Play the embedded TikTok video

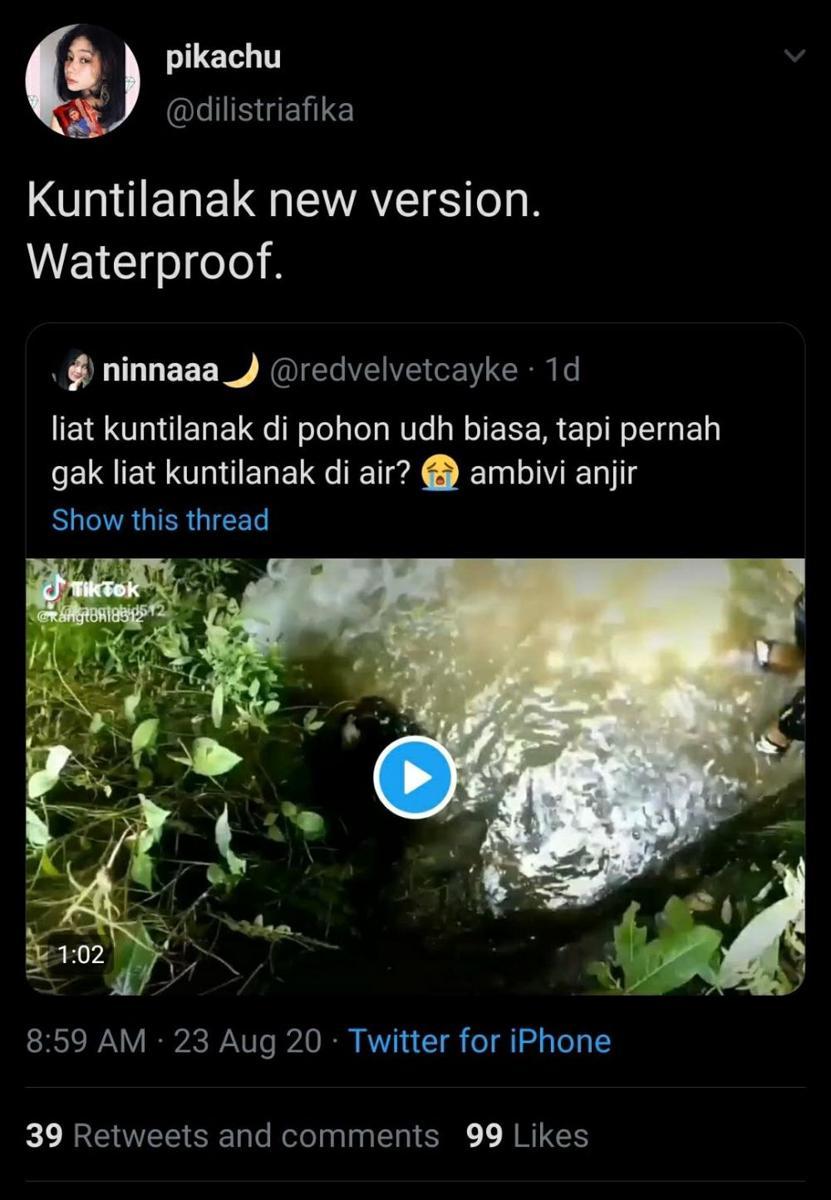414,777
